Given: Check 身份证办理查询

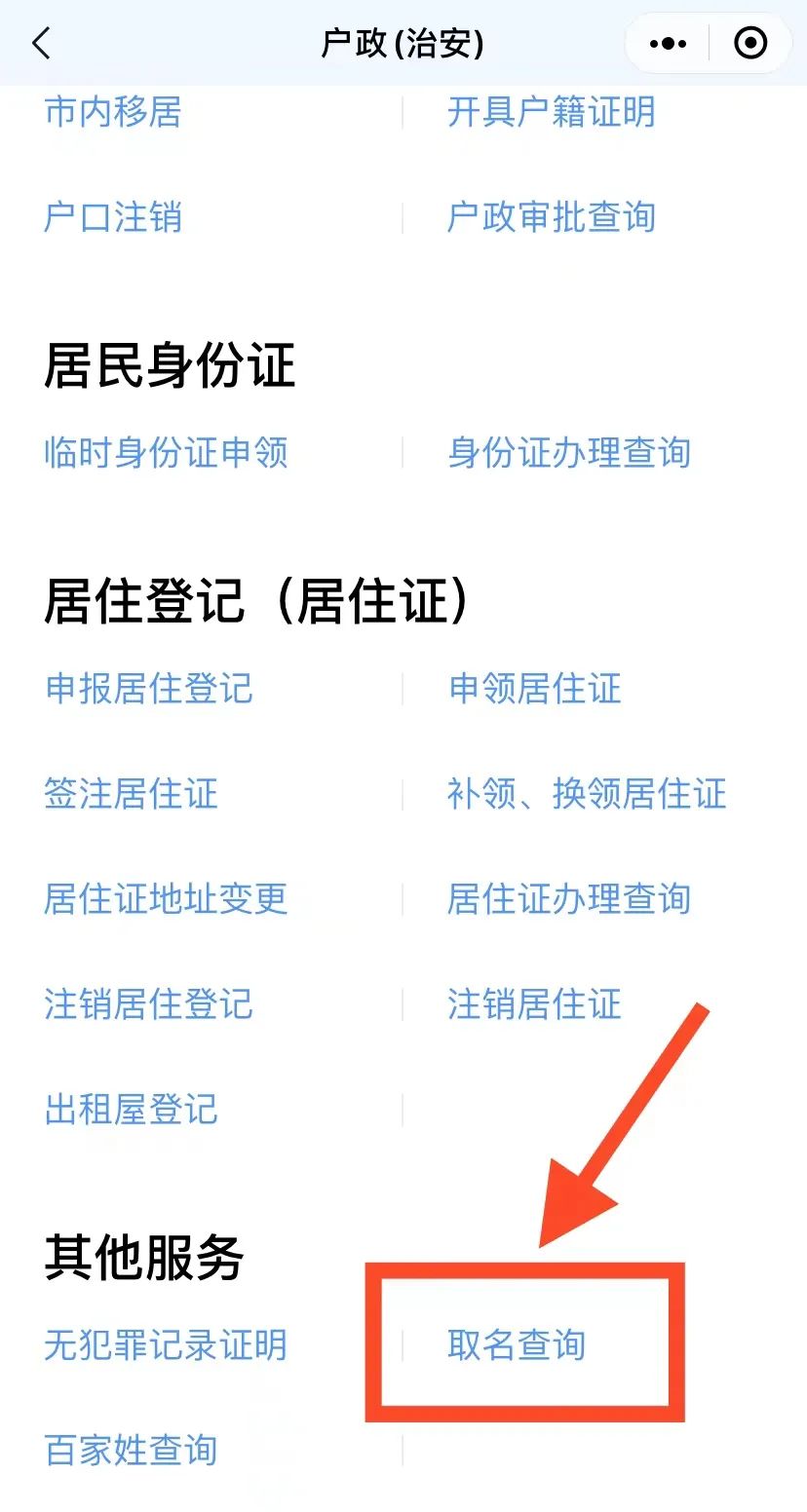Looking at the screenshot, I should [x=568, y=452].
